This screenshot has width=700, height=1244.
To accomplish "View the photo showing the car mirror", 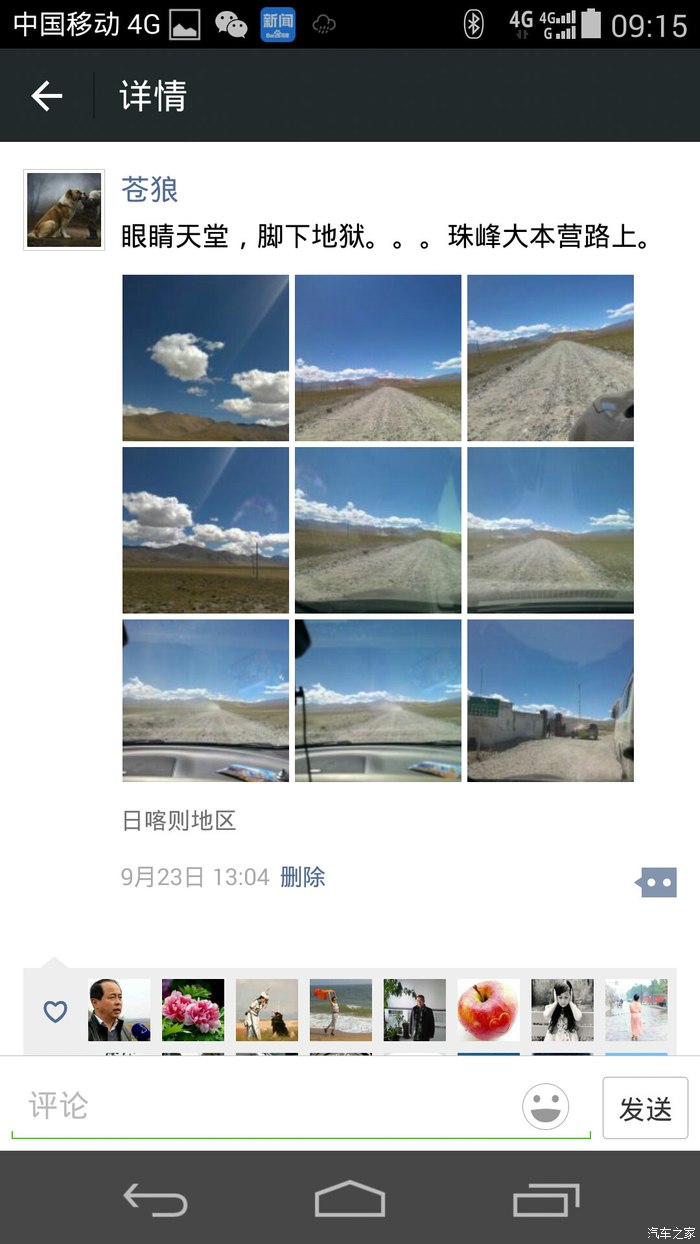I will click(x=550, y=358).
